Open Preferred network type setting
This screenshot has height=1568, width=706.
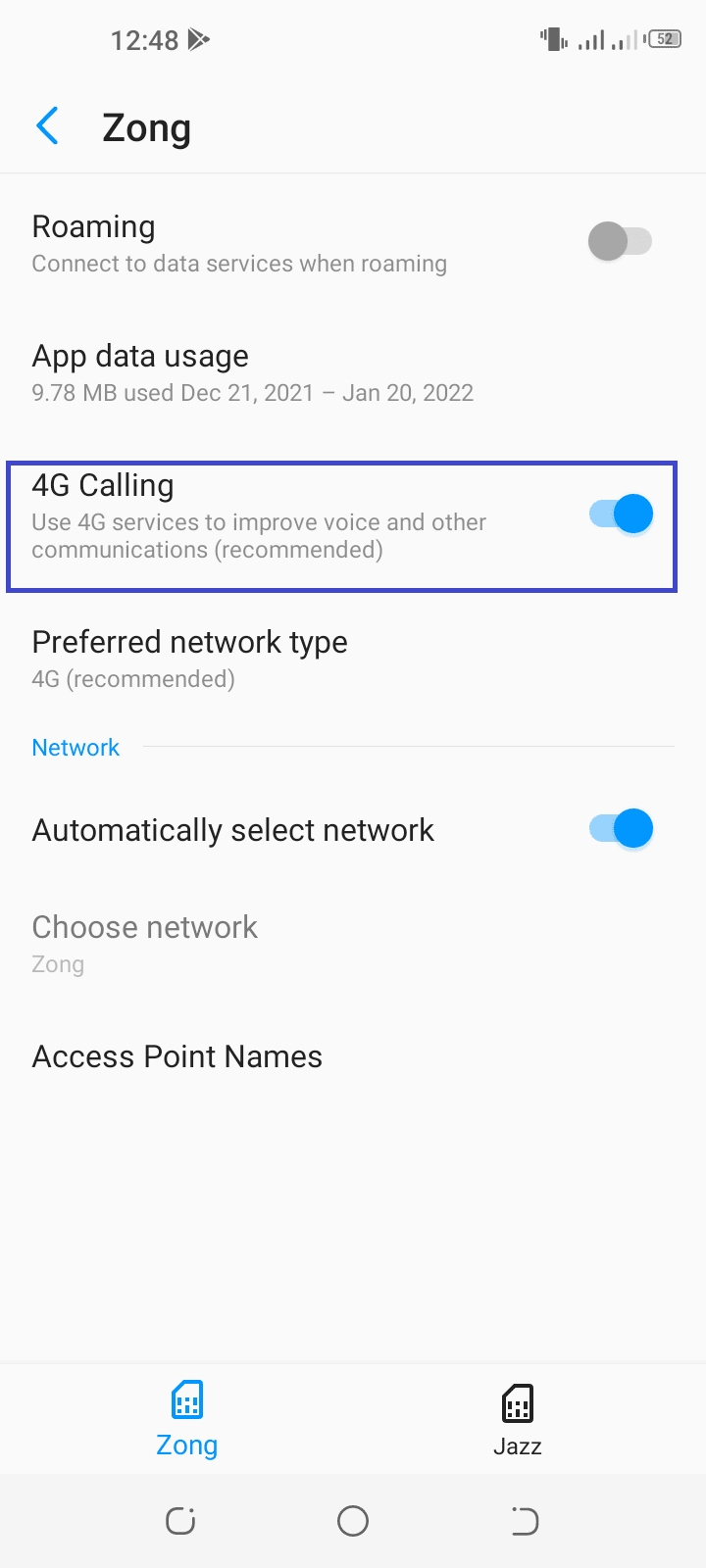pos(353,660)
